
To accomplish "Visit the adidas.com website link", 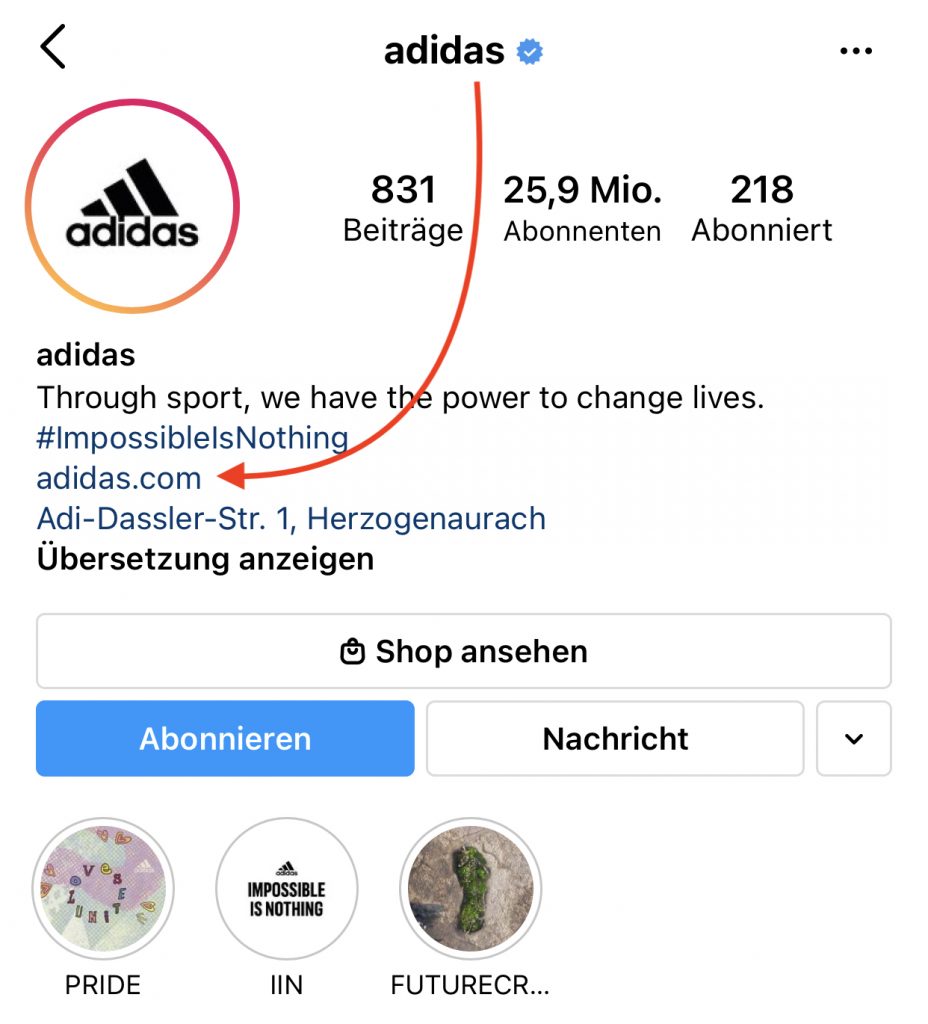I will click(119, 478).
